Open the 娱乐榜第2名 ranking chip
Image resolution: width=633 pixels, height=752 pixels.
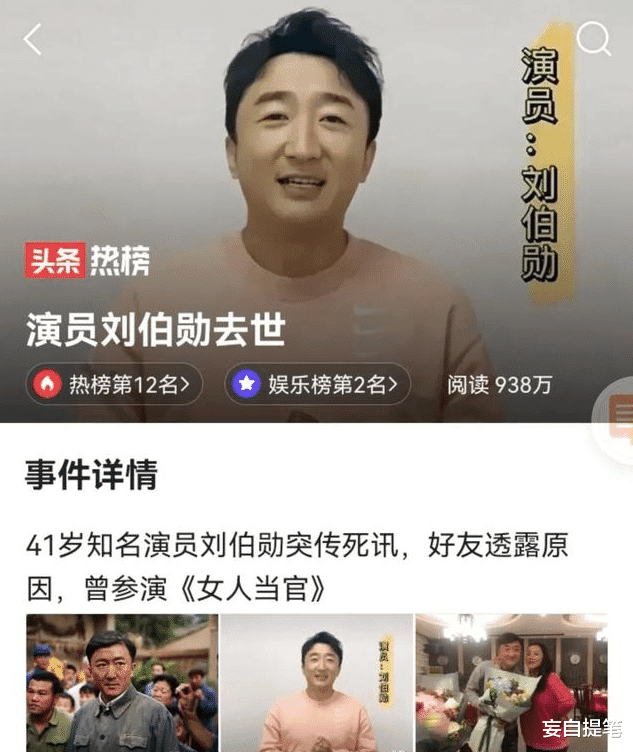pyautogui.click(x=317, y=384)
